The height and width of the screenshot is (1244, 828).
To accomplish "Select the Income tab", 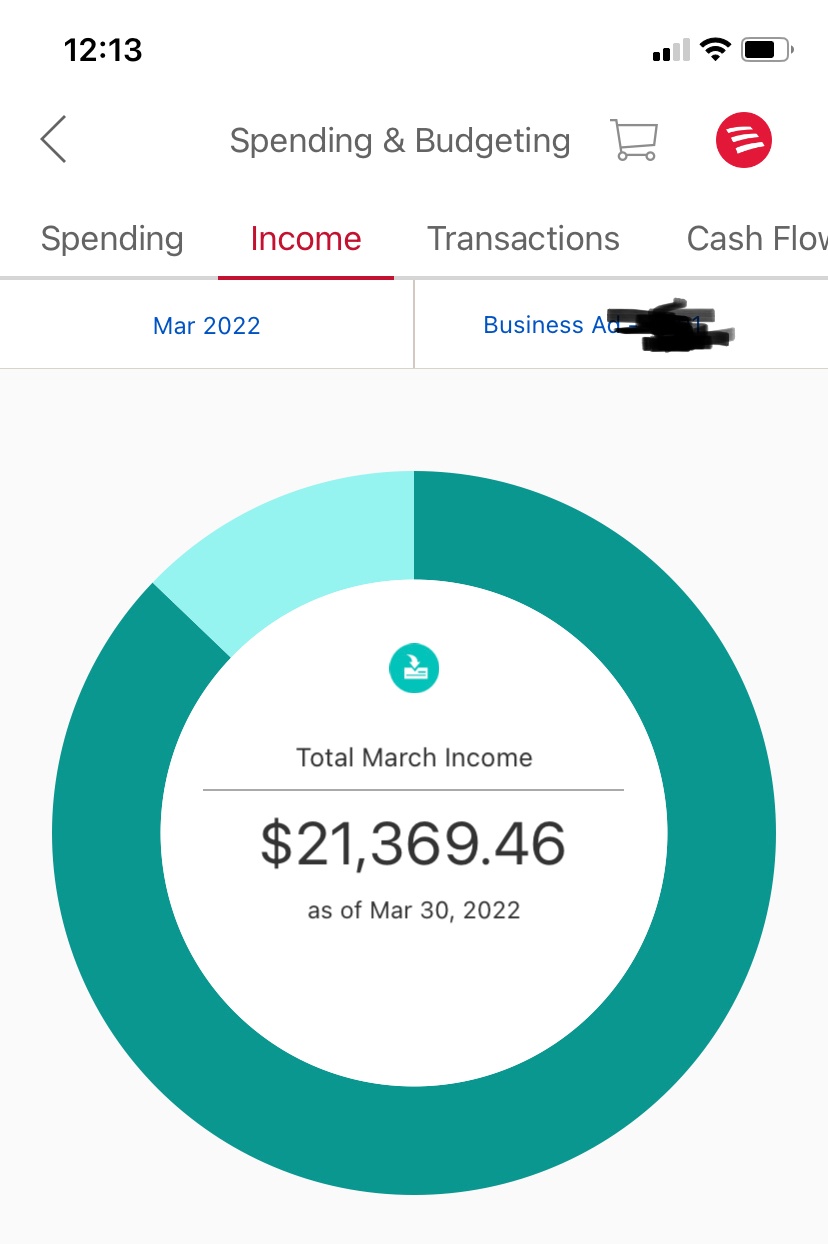I will pos(306,239).
